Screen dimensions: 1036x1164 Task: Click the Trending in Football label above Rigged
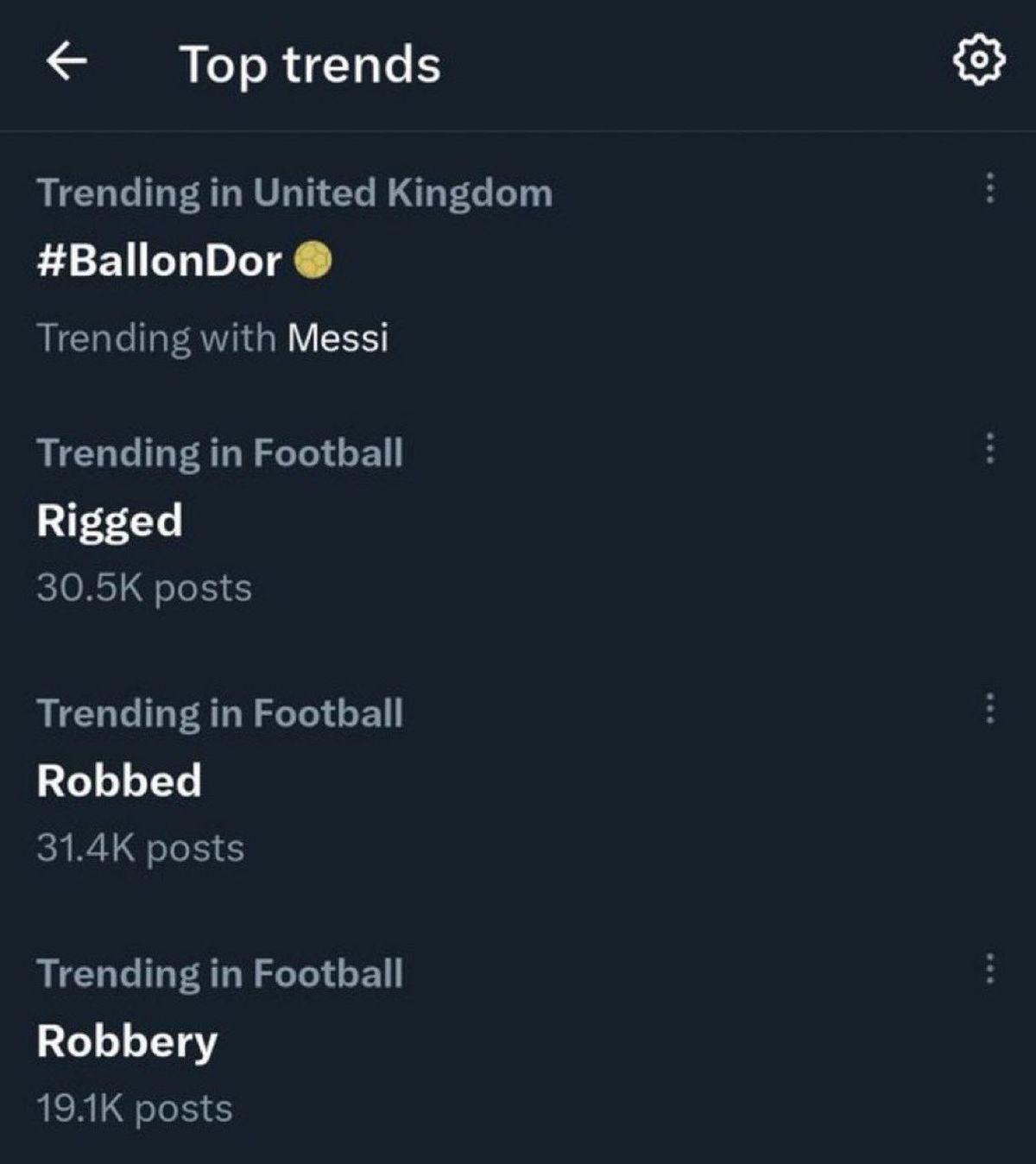click(x=218, y=451)
